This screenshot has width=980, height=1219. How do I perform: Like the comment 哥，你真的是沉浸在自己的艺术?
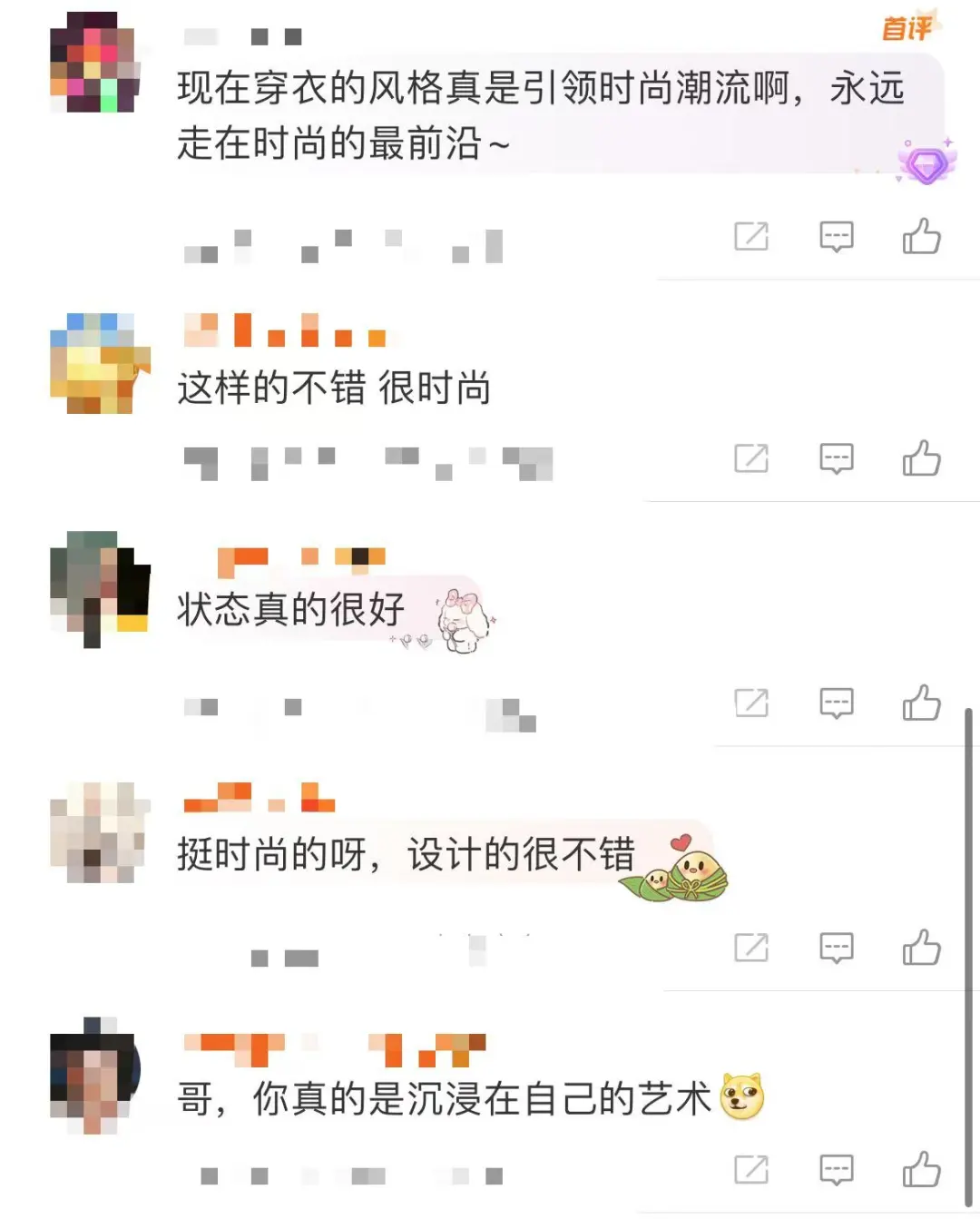coord(921,1169)
